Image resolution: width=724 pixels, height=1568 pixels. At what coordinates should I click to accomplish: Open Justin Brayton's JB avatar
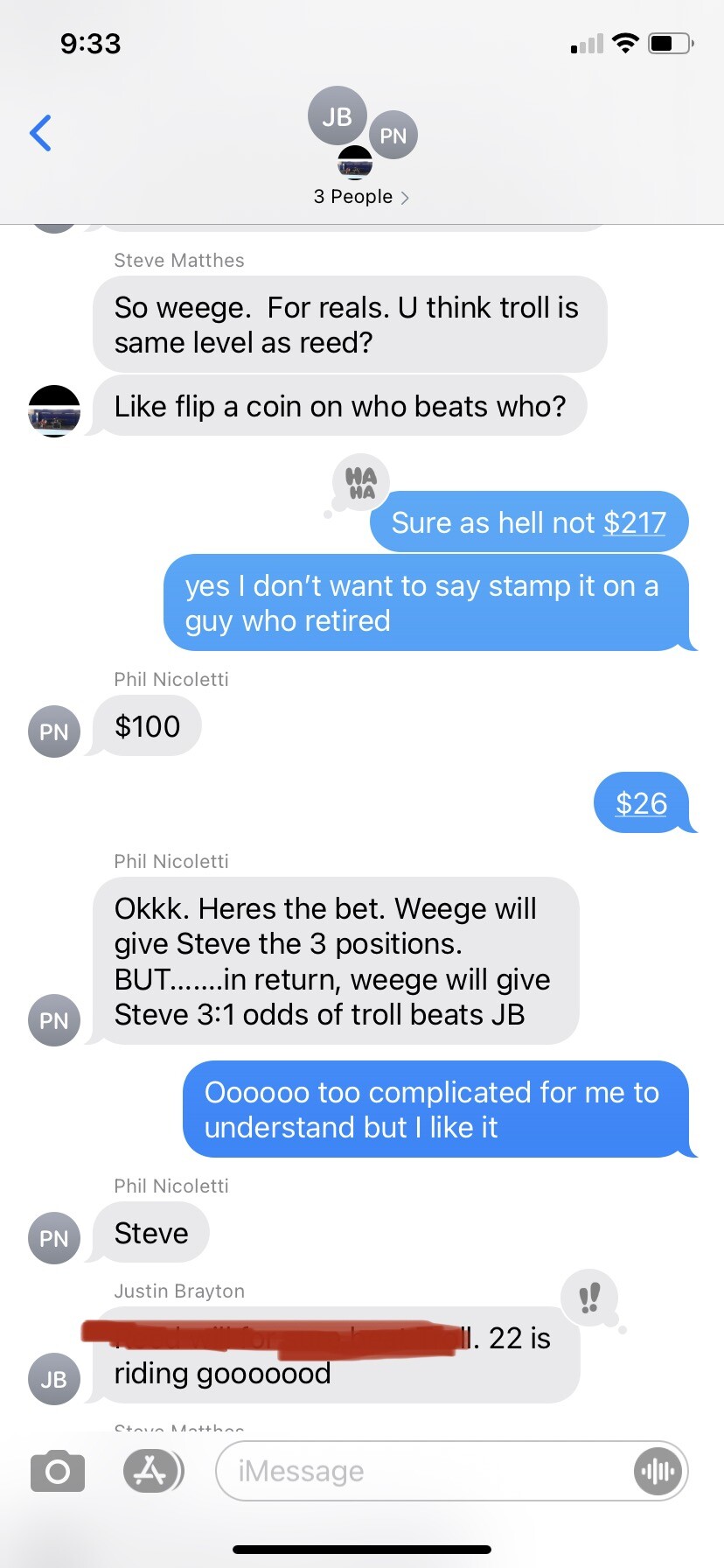(x=54, y=1379)
